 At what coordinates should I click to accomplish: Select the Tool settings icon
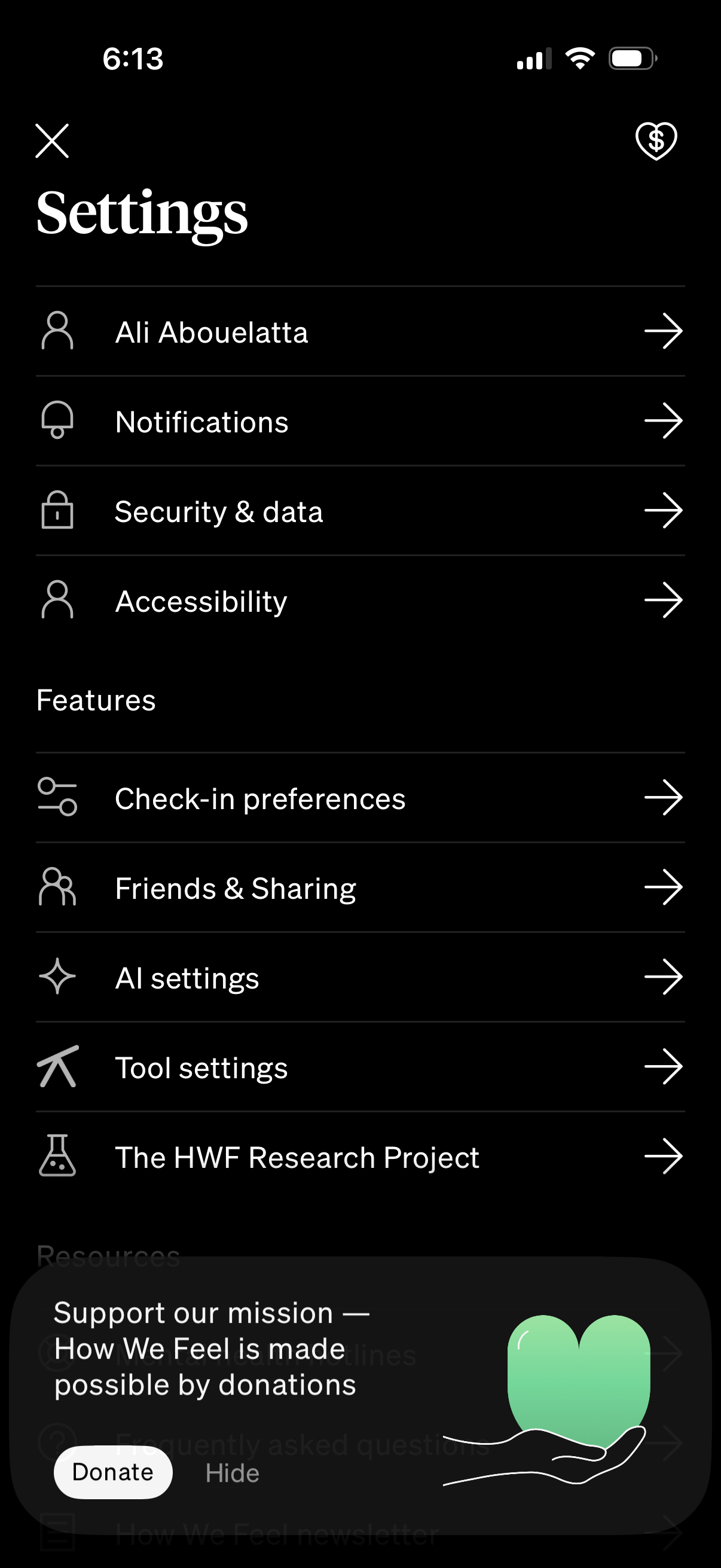point(58,1066)
